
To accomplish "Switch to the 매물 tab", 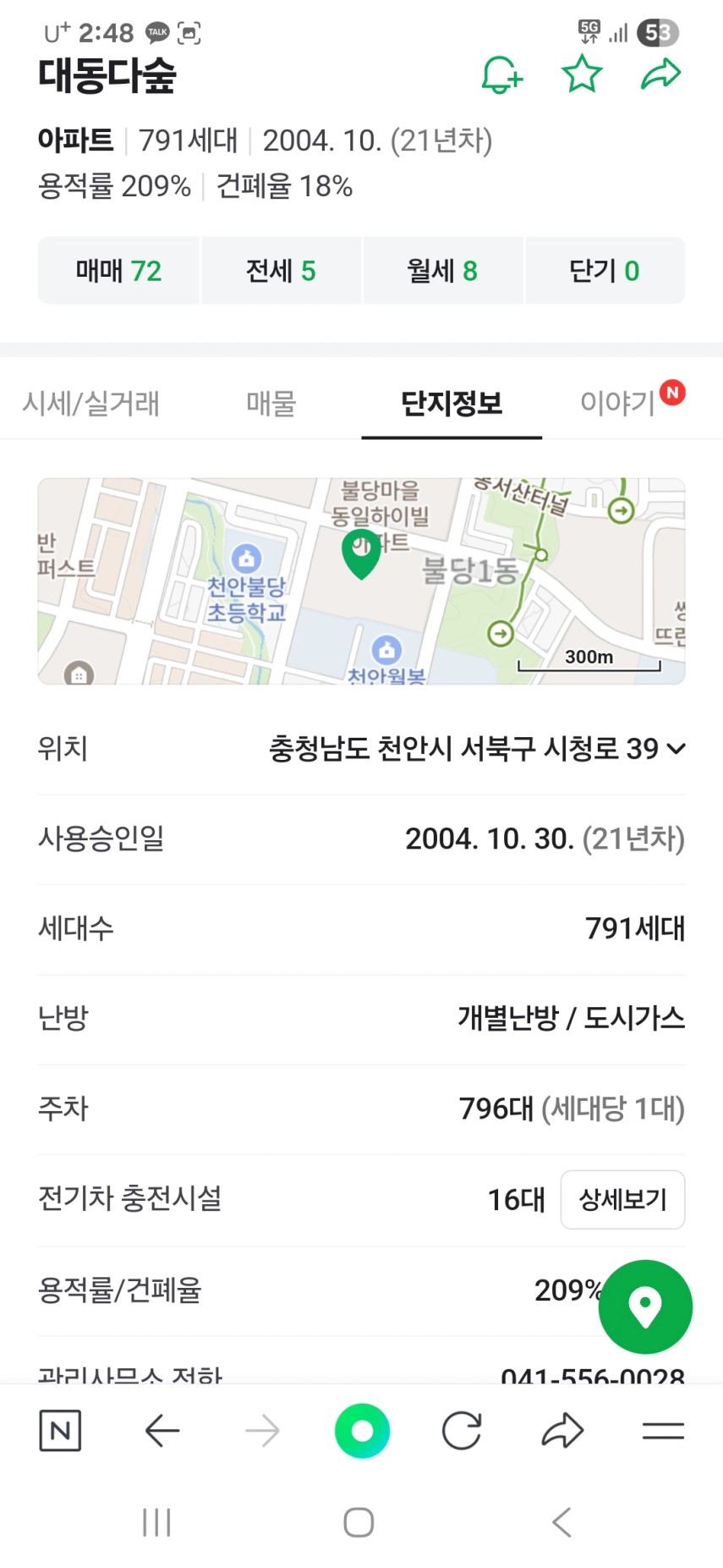I will (271, 404).
